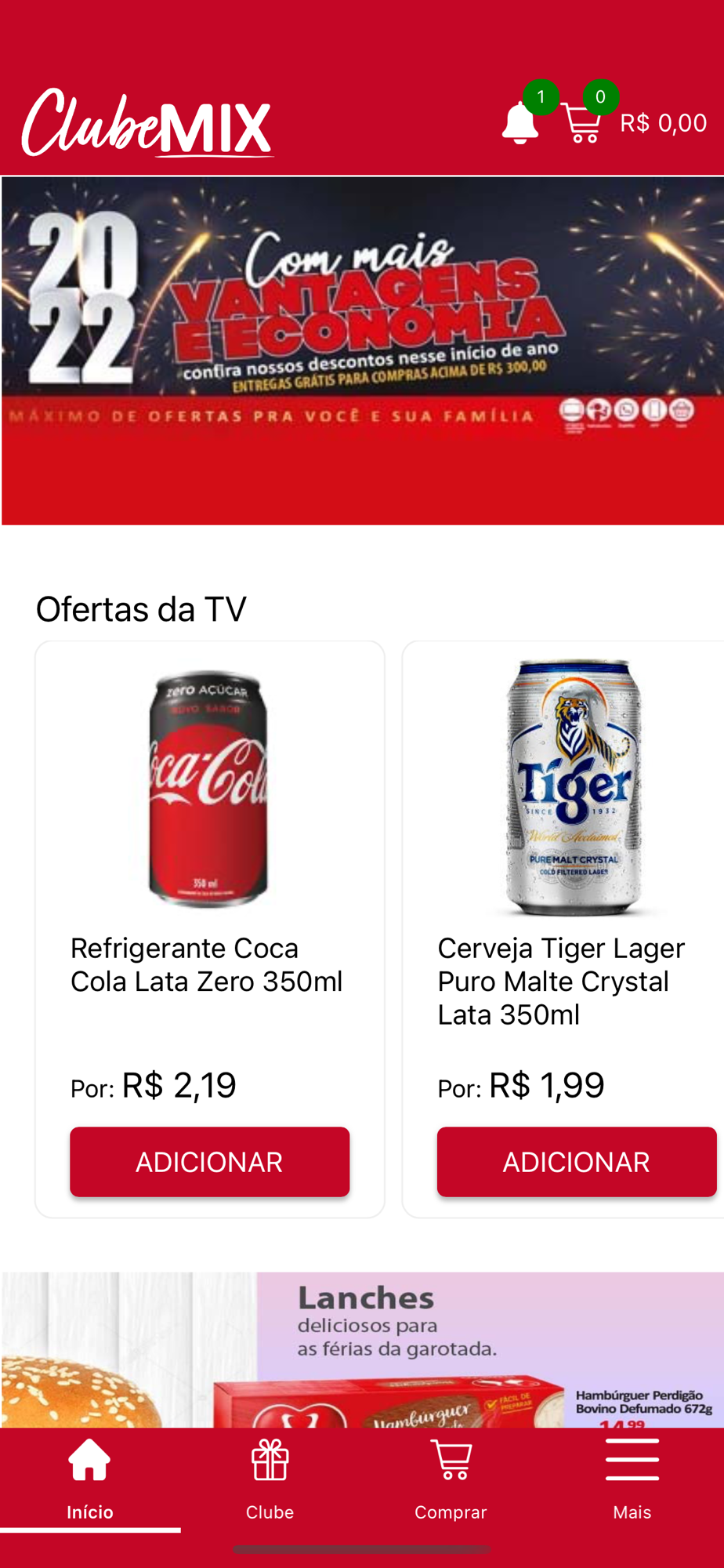The height and width of the screenshot is (1568, 724).
Task: Open the Lanches promotional banner
Action: click(x=362, y=1350)
